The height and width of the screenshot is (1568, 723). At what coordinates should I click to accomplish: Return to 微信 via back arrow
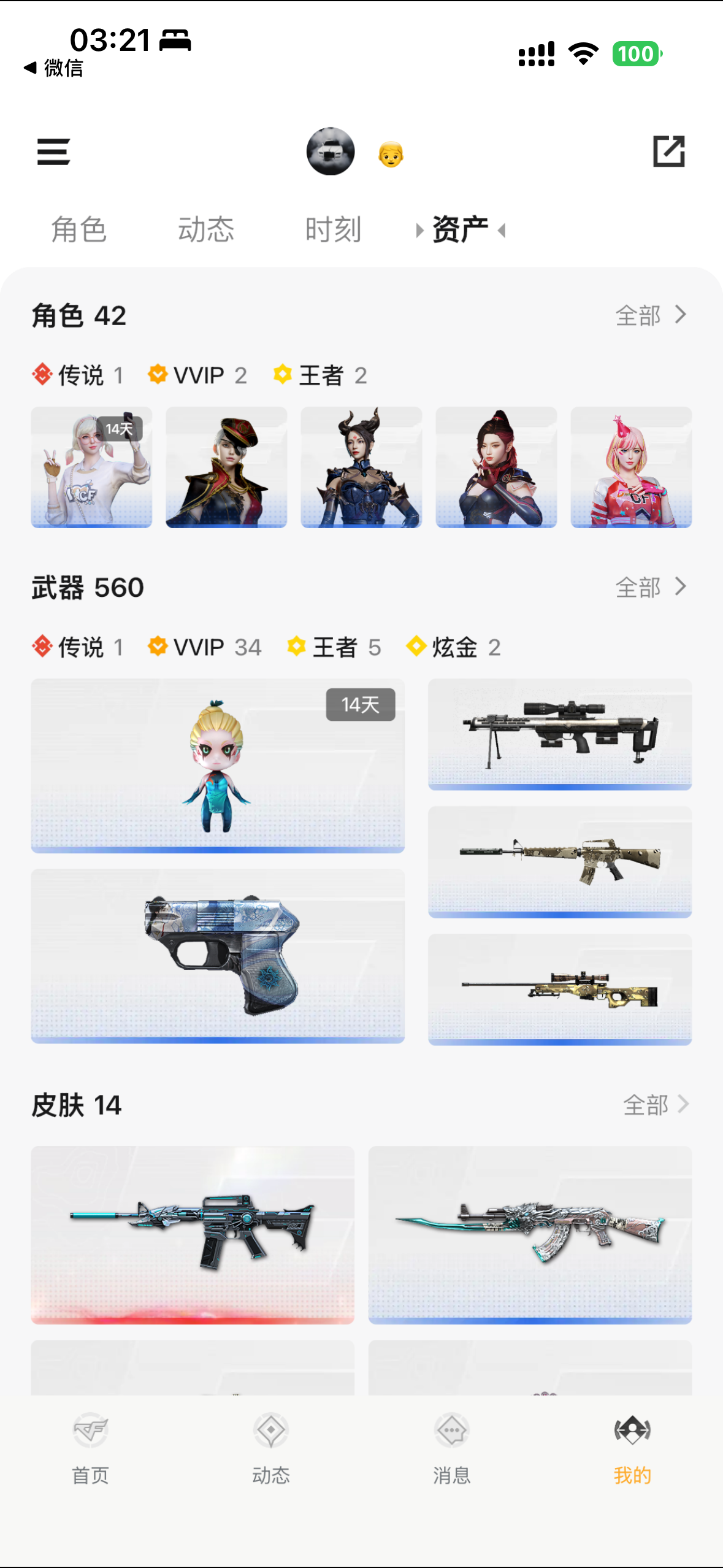tap(53, 68)
